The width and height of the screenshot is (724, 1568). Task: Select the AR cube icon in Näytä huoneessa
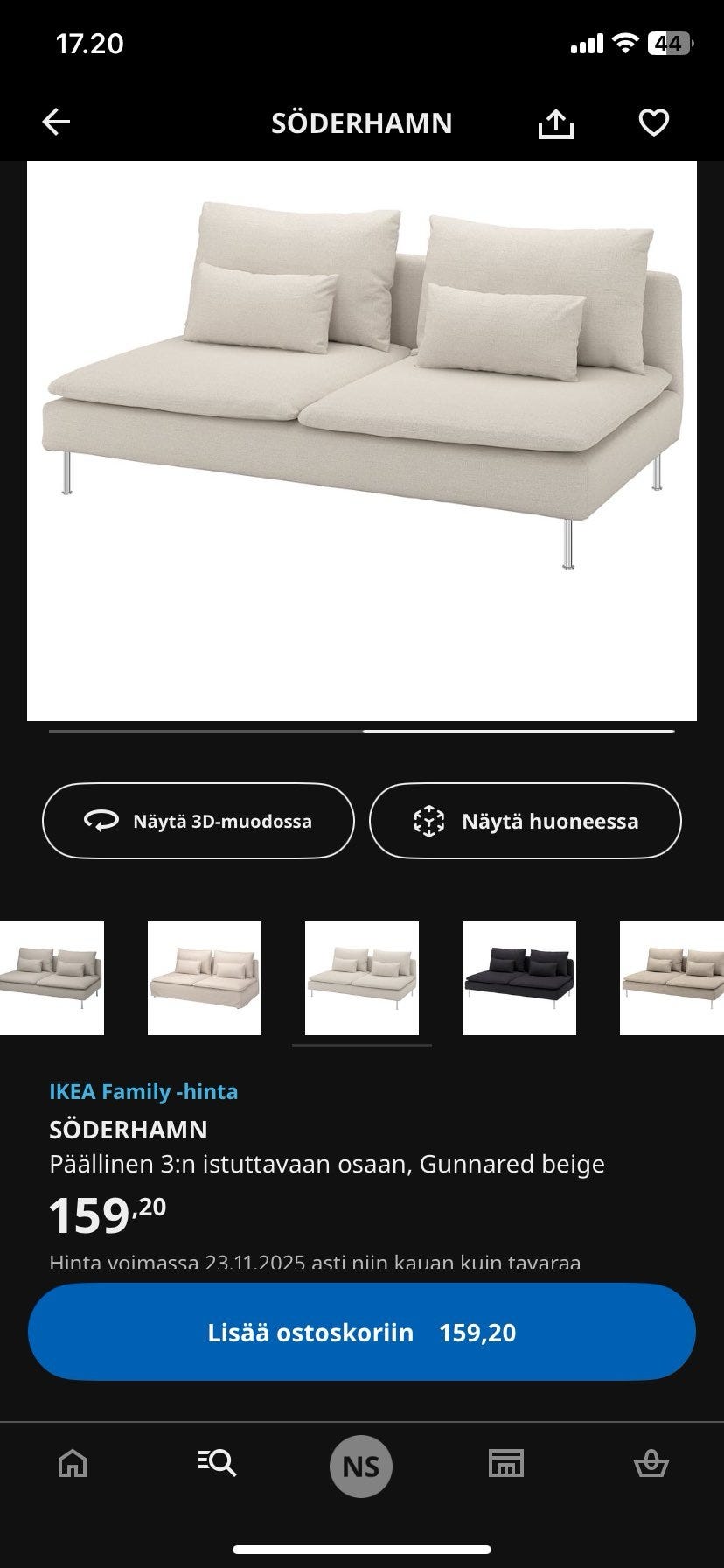click(x=430, y=821)
